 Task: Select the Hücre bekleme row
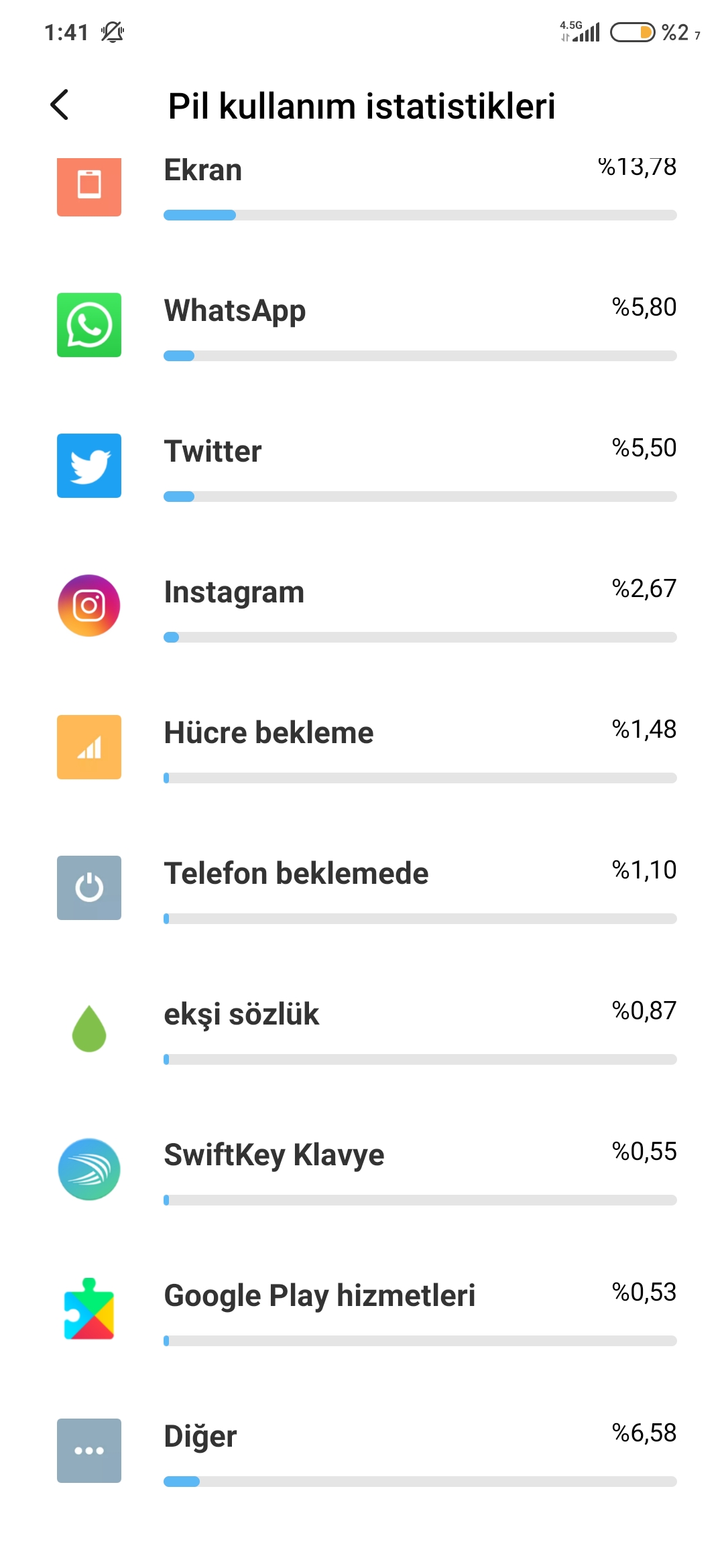362,747
